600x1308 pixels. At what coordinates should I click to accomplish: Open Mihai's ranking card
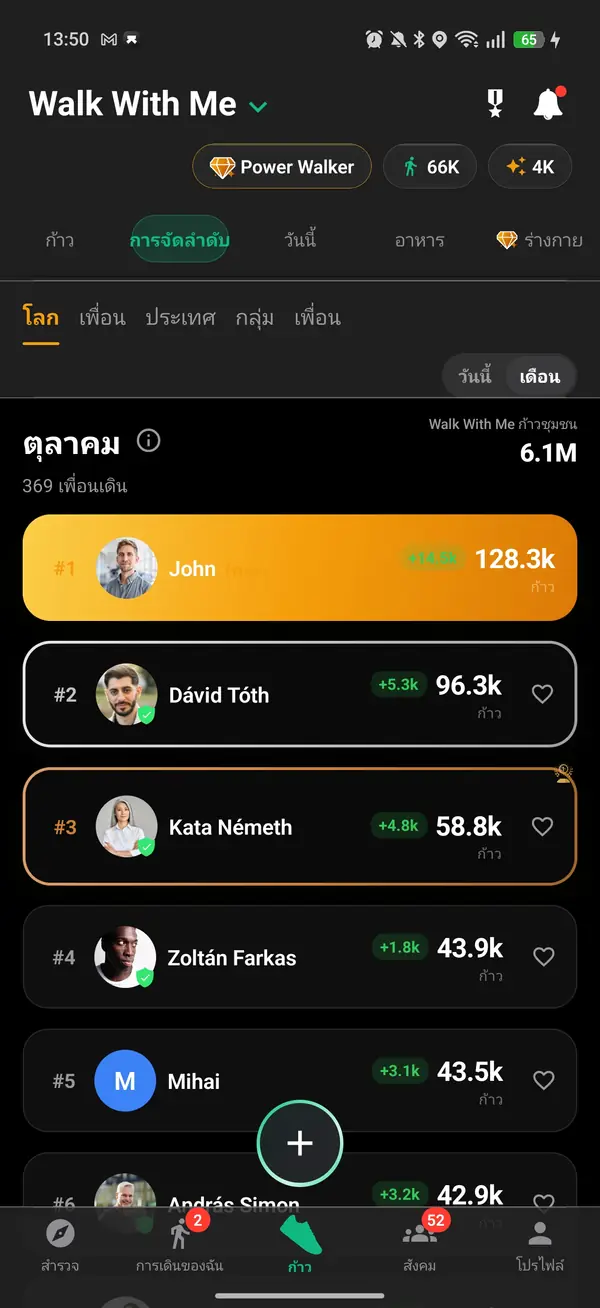point(300,1080)
